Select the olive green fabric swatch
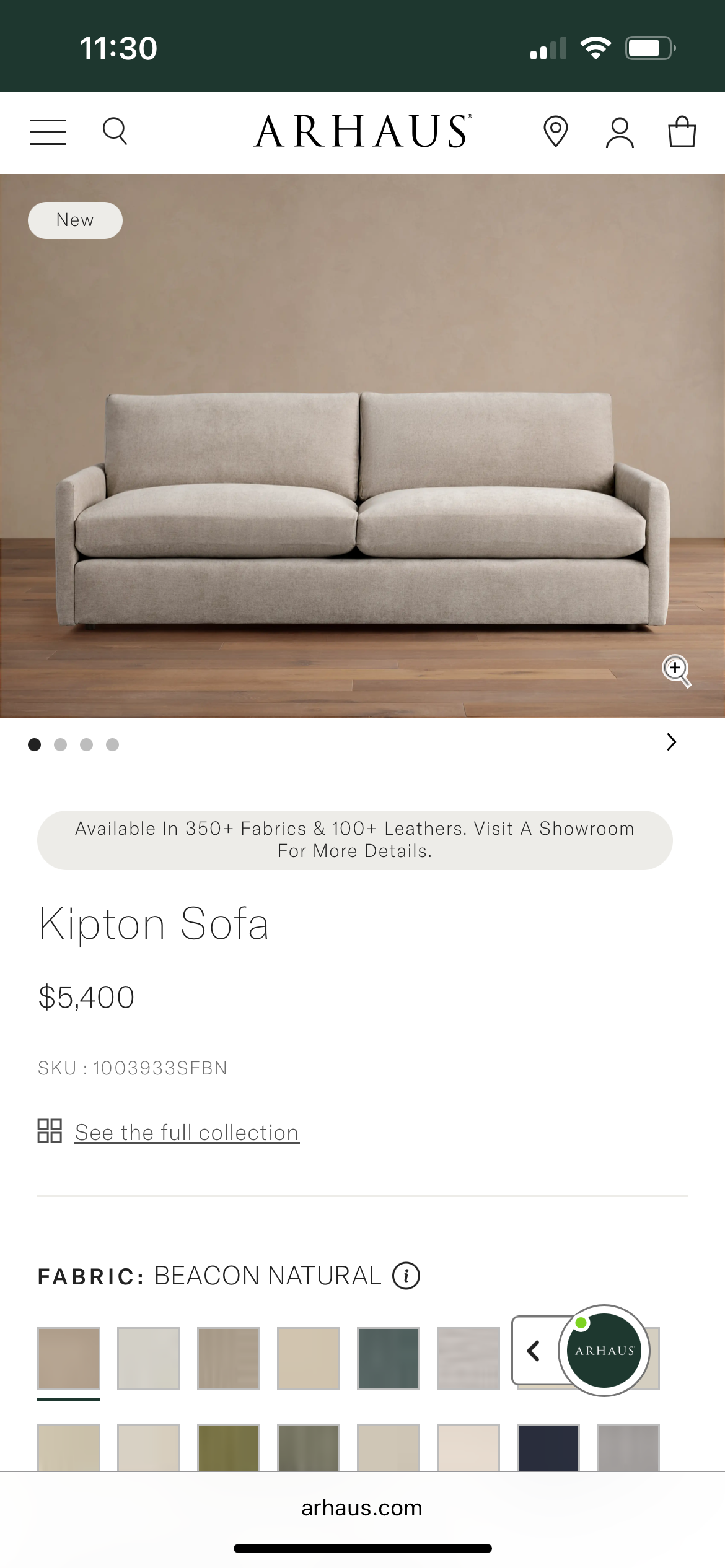Viewport: 725px width, 1568px height. click(229, 1448)
